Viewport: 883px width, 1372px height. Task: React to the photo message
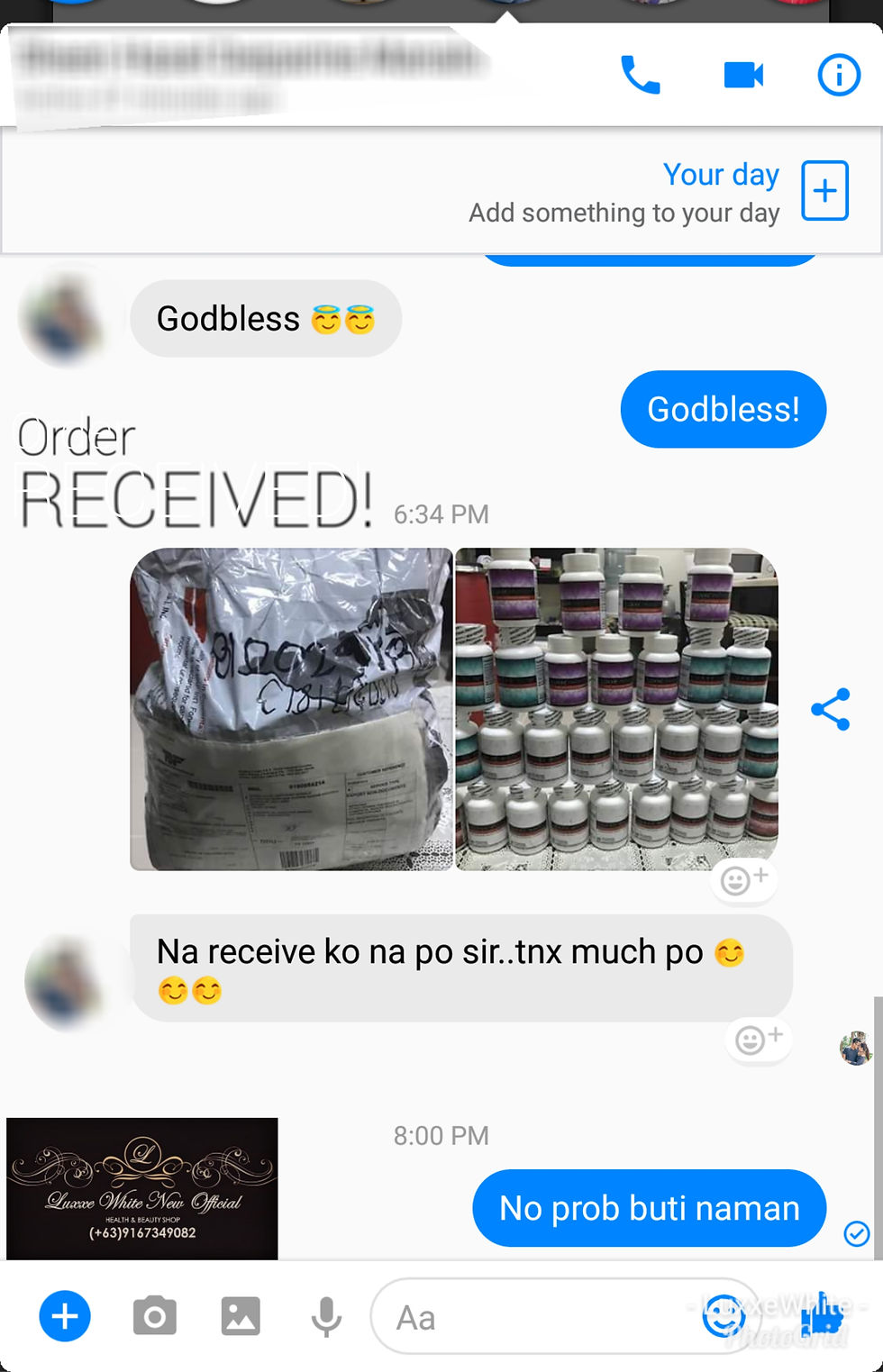click(744, 879)
